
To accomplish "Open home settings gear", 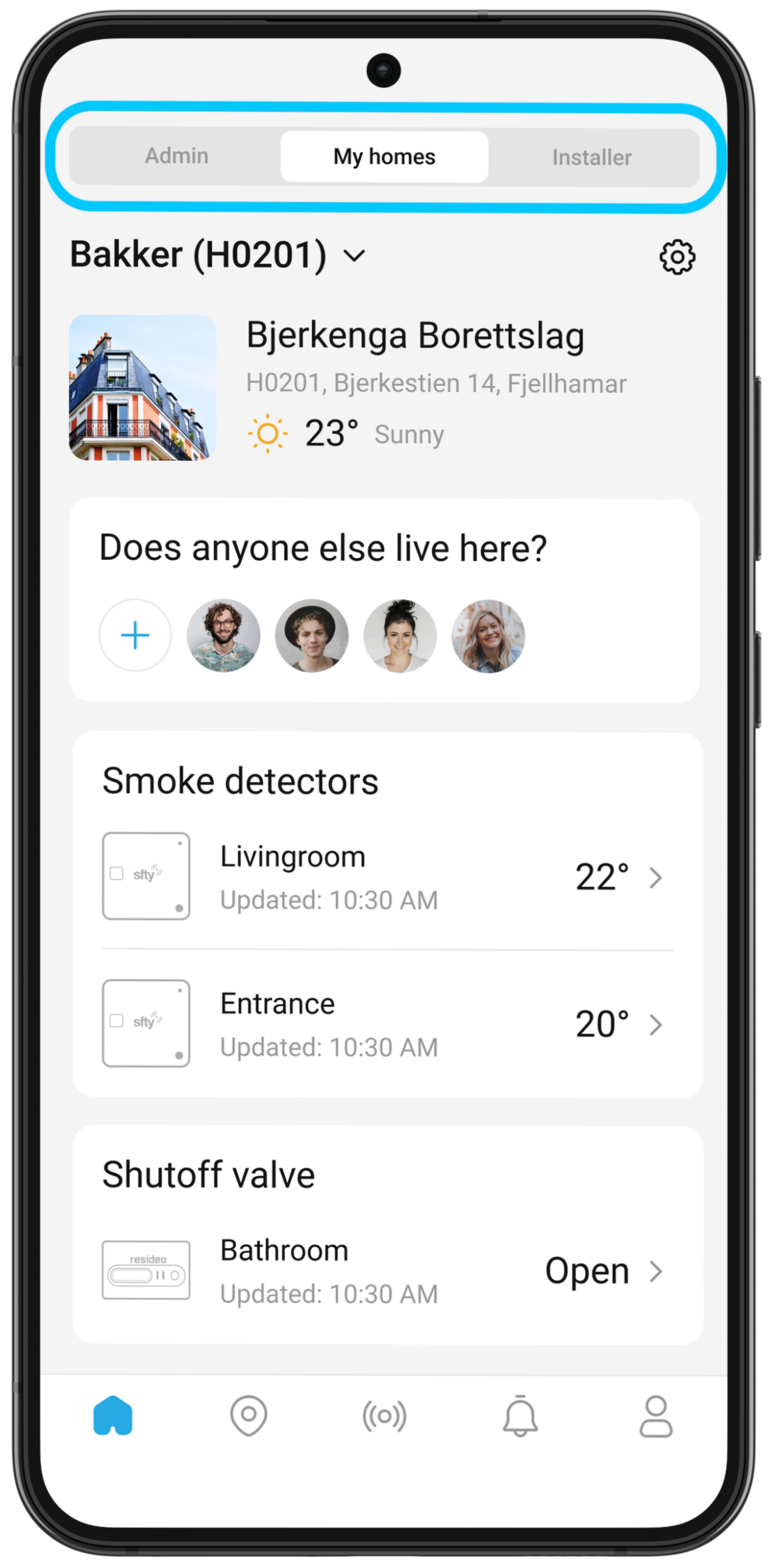I will pos(676,257).
